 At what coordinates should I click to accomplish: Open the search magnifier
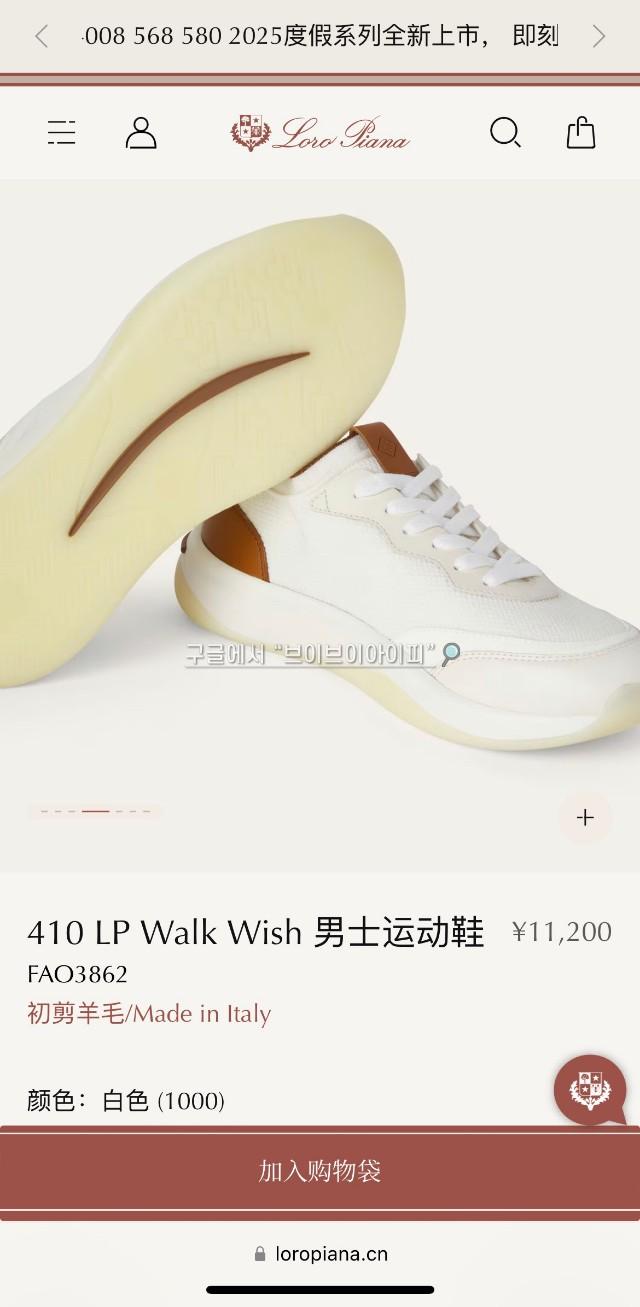[505, 133]
